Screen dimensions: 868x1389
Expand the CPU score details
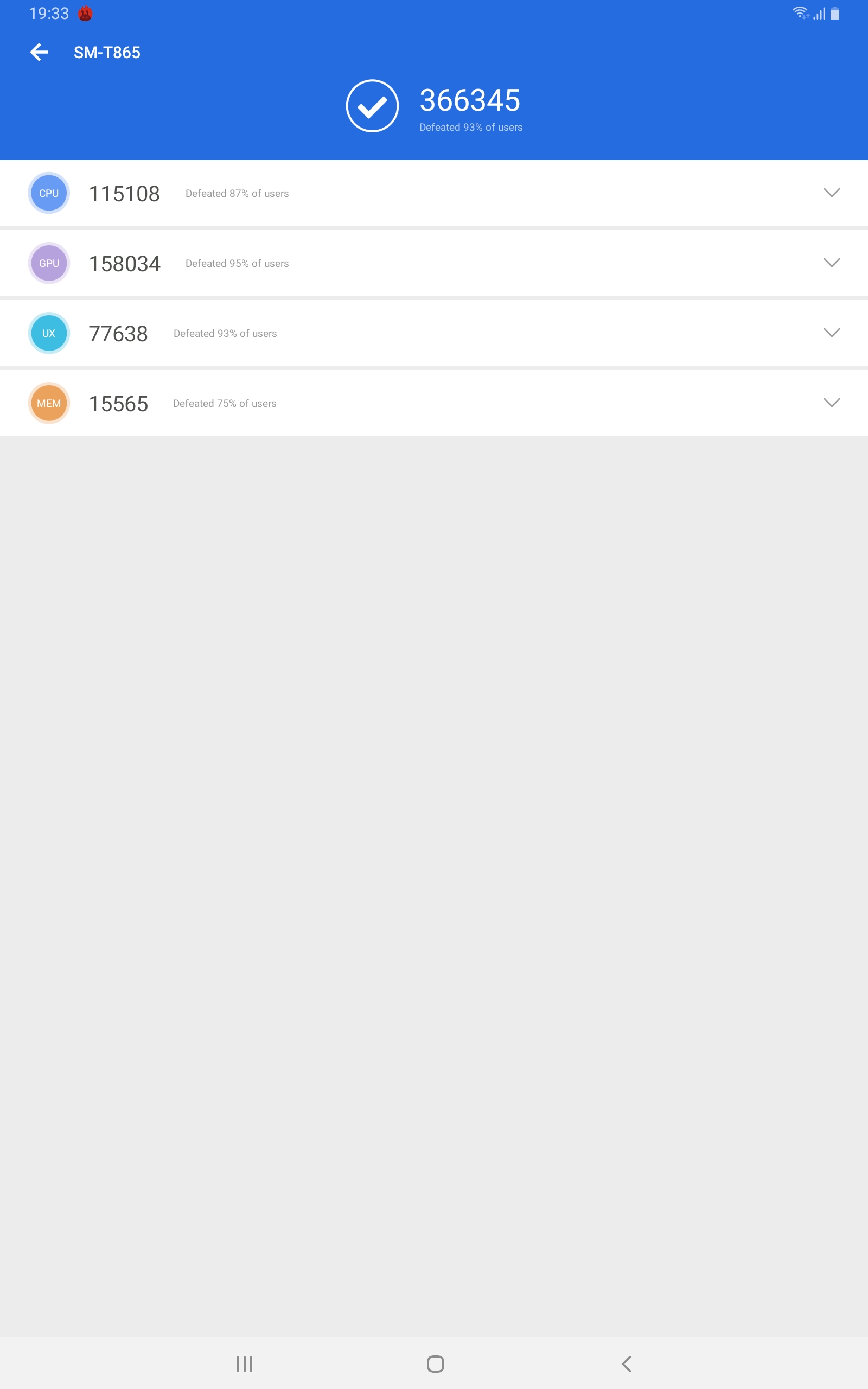[x=831, y=193]
